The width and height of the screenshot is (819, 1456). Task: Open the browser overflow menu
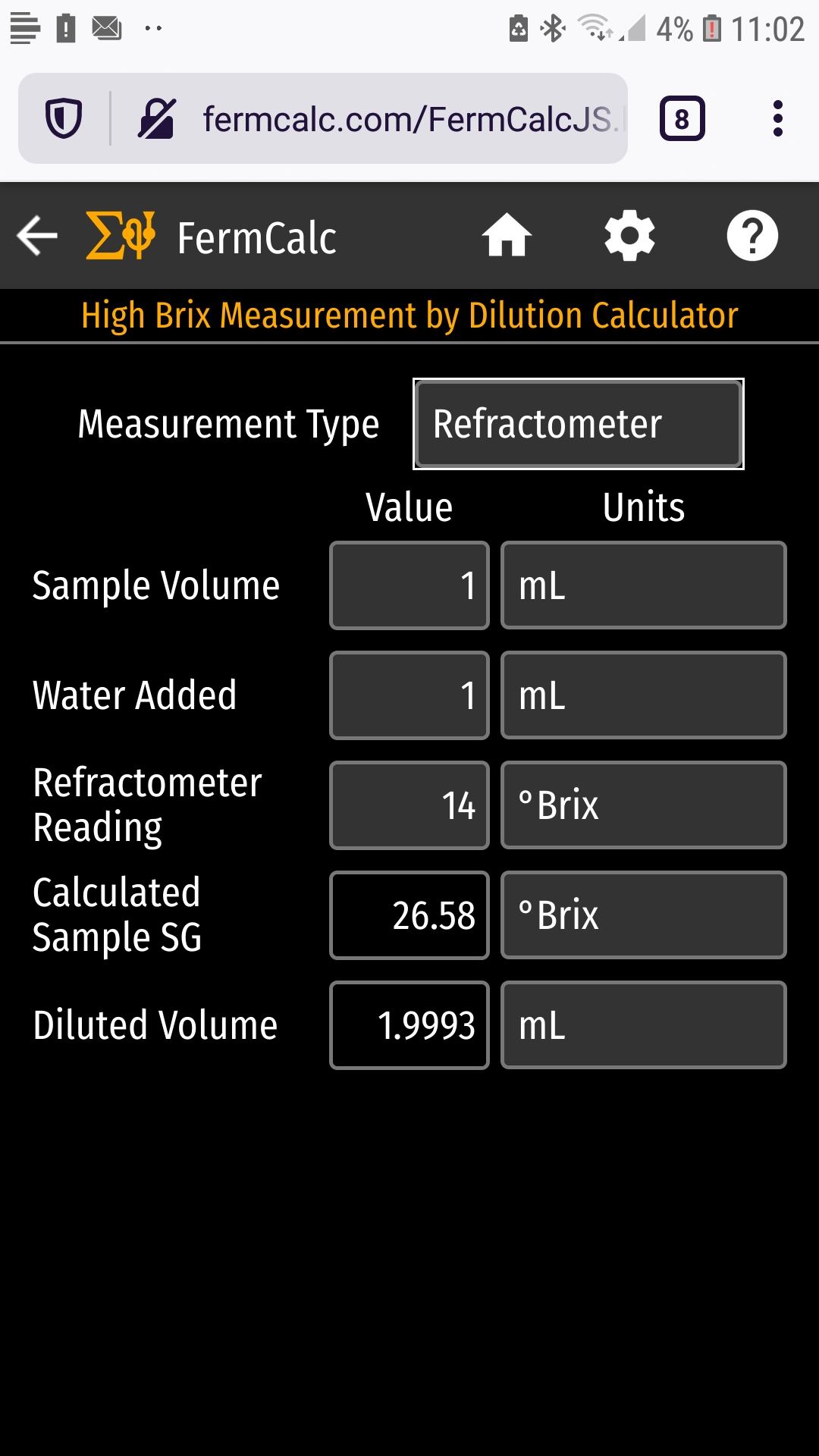tap(777, 119)
